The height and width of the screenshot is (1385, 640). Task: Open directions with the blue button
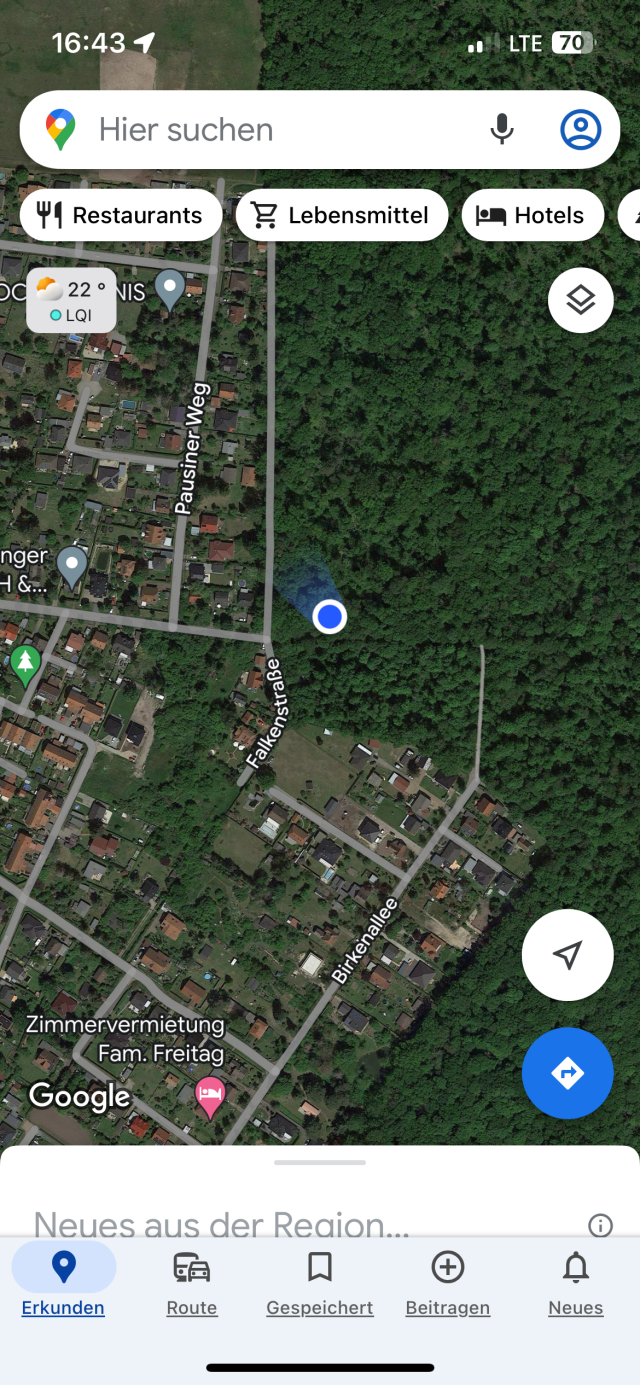coord(567,1073)
